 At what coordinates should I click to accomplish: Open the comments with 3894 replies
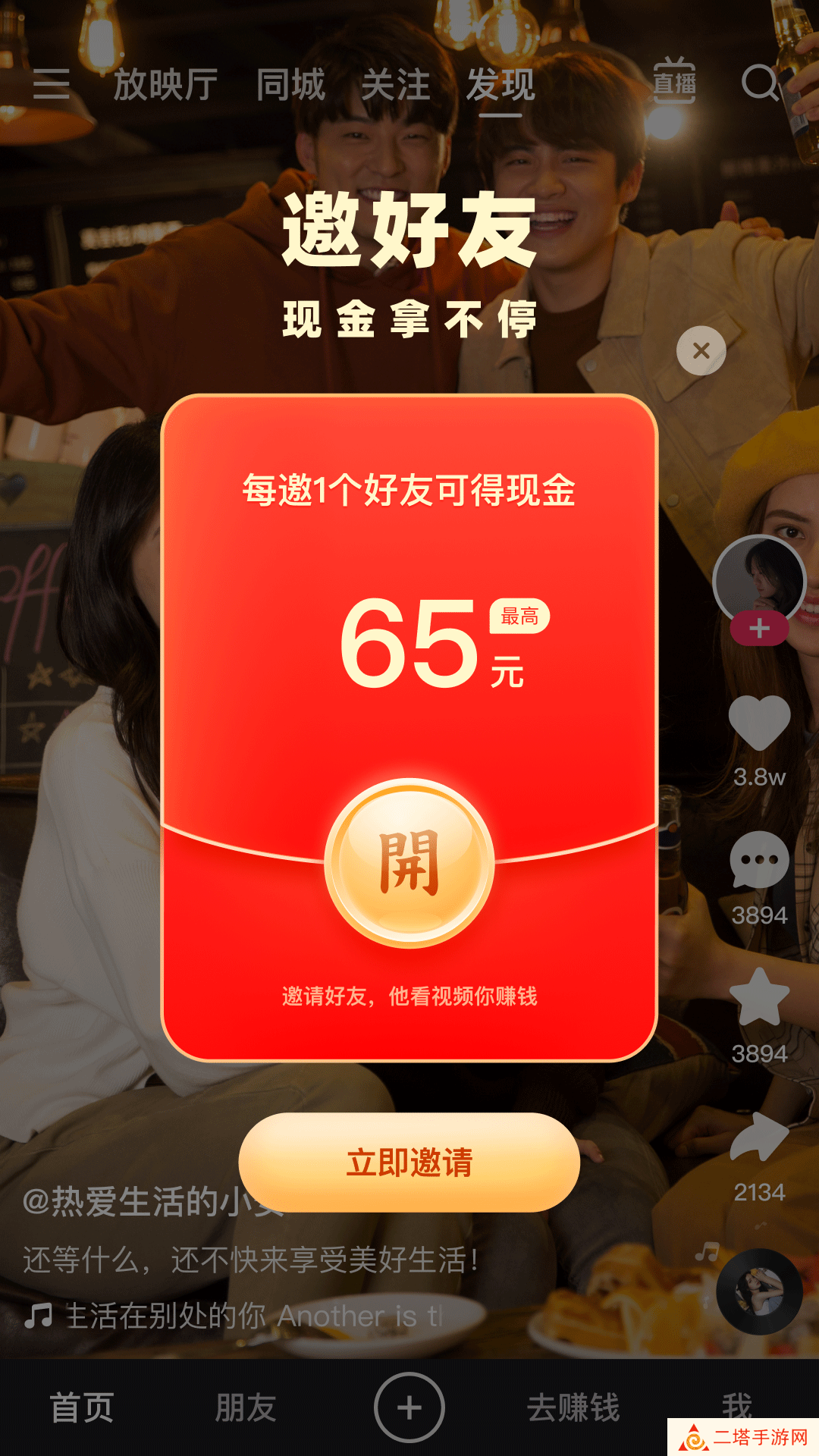759,861
